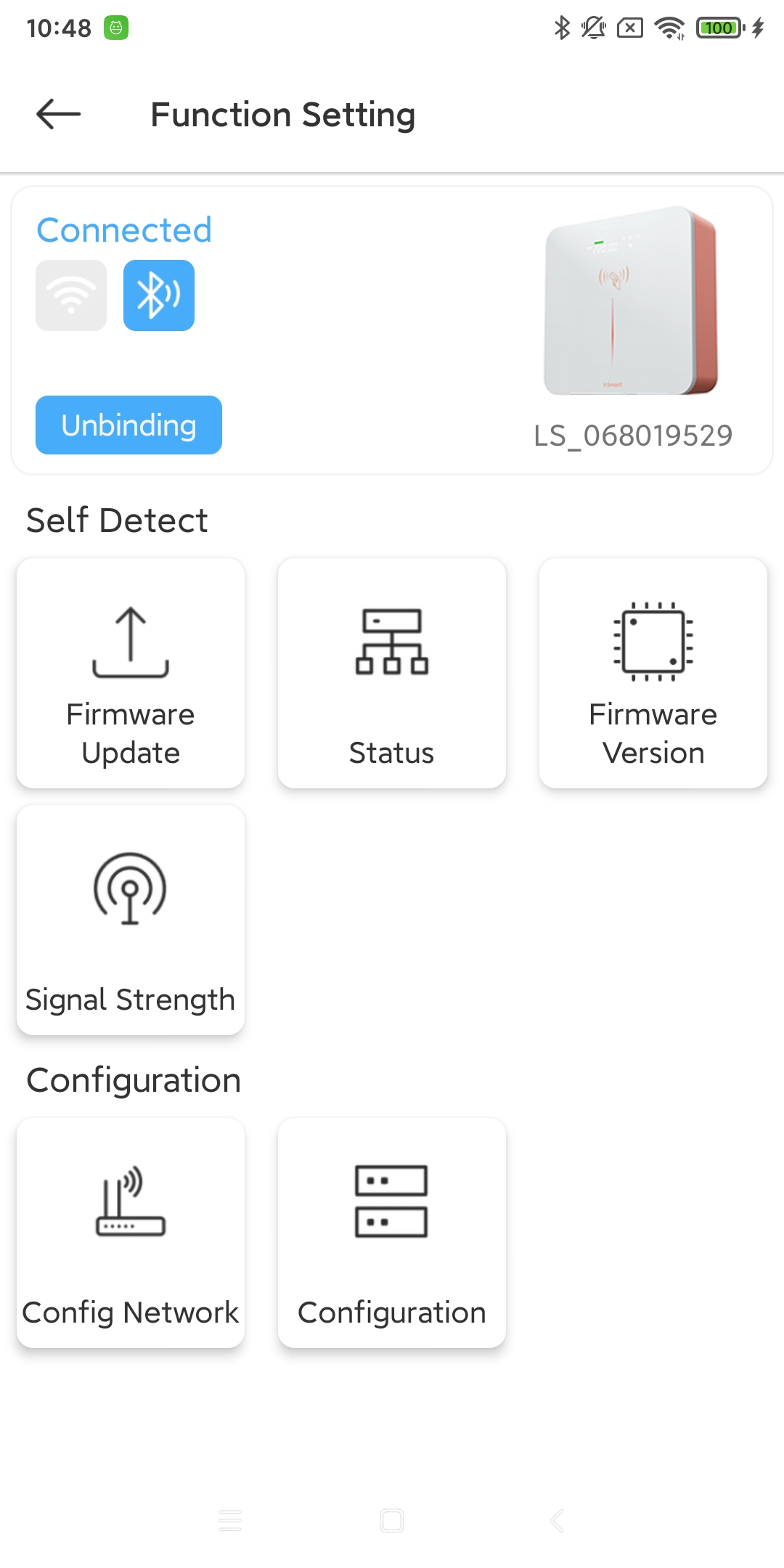784x1568 pixels.
Task: View Firmware Version
Action: click(x=653, y=673)
